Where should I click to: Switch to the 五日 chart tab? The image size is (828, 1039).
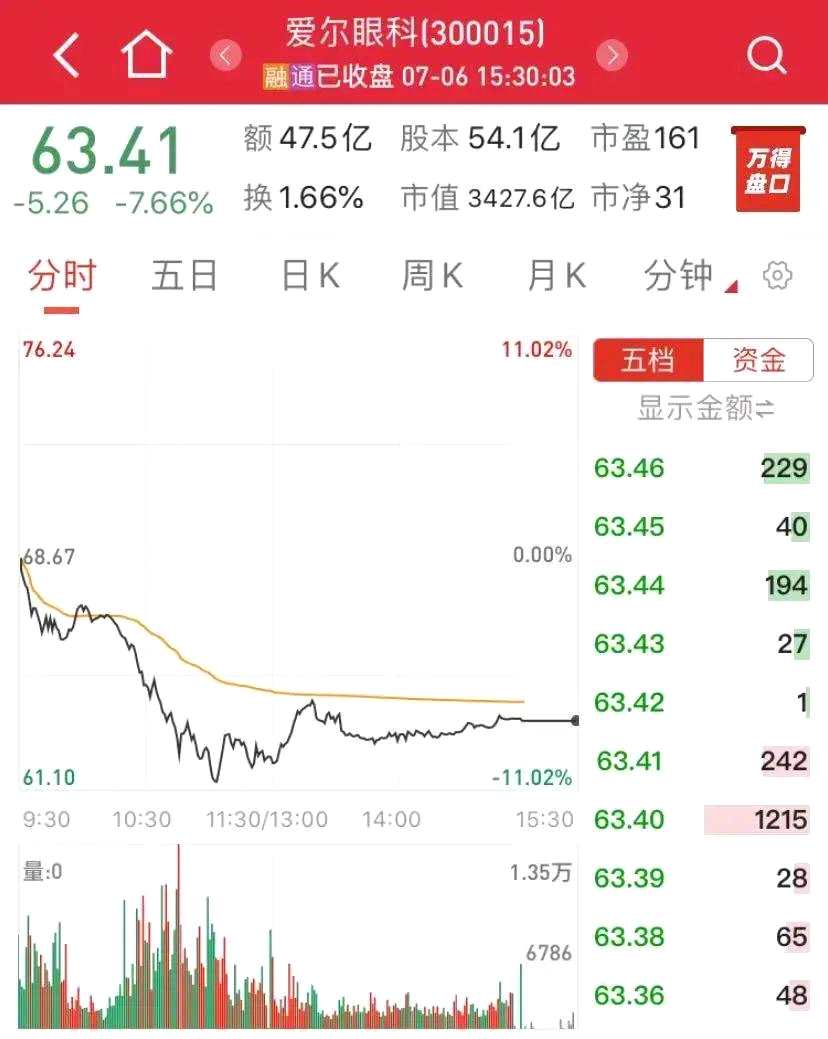(x=184, y=275)
